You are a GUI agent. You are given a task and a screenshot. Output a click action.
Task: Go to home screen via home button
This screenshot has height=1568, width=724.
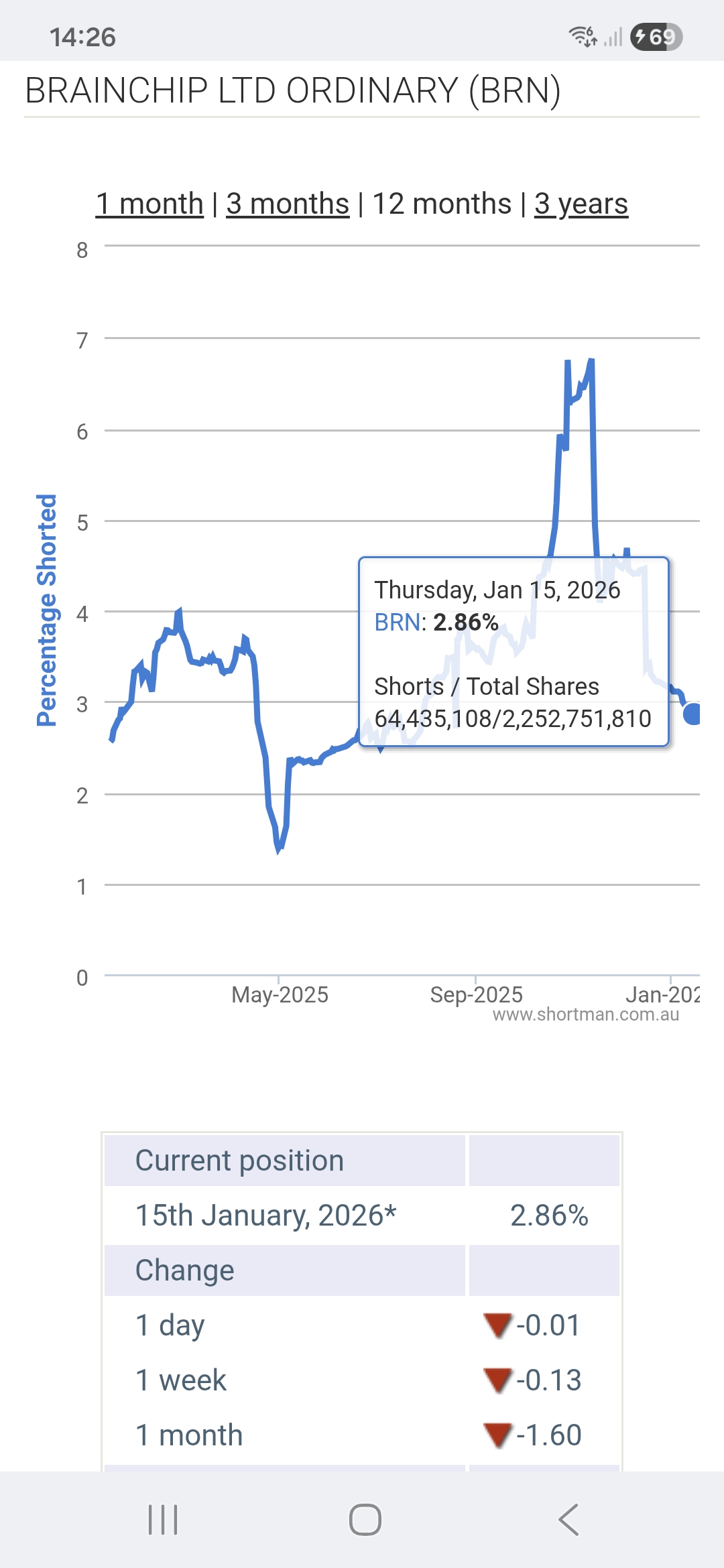point(365,1520)
